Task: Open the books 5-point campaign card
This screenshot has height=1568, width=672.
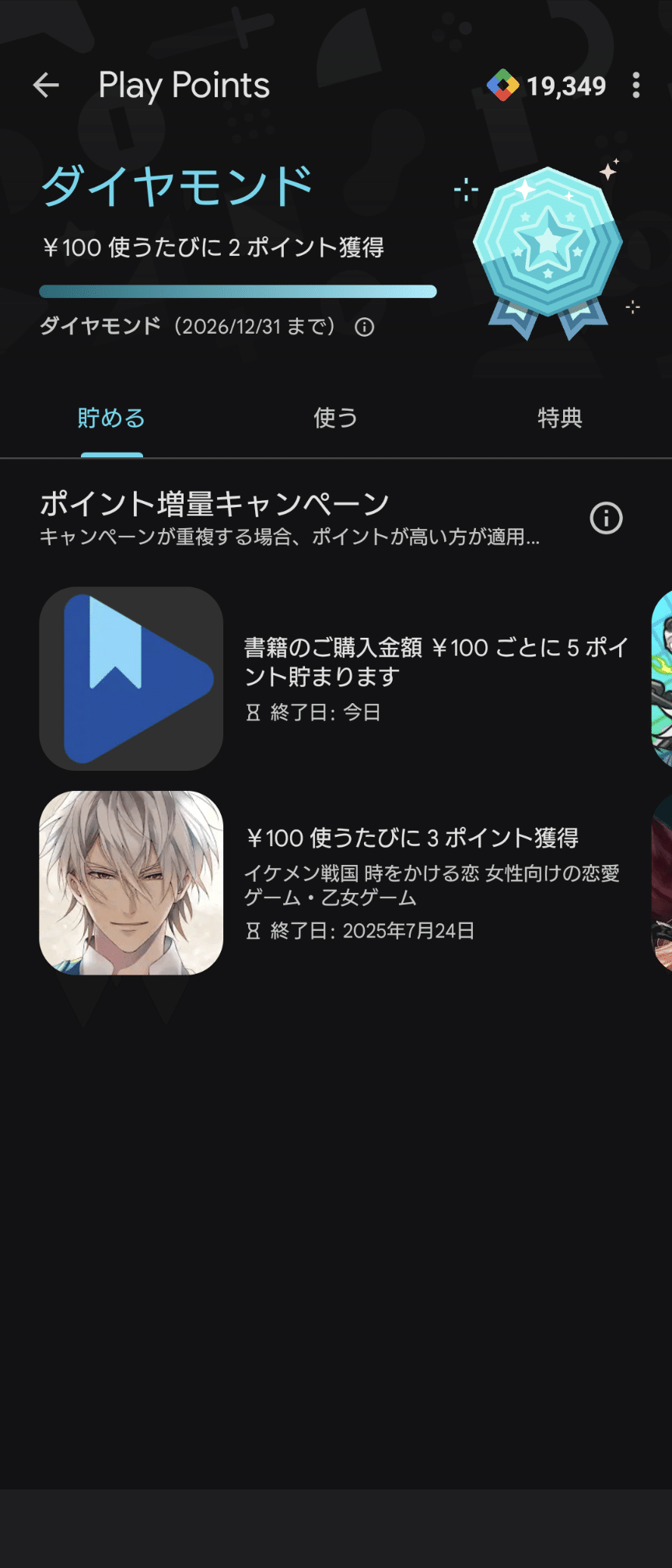Action: [x=334, y=678]
